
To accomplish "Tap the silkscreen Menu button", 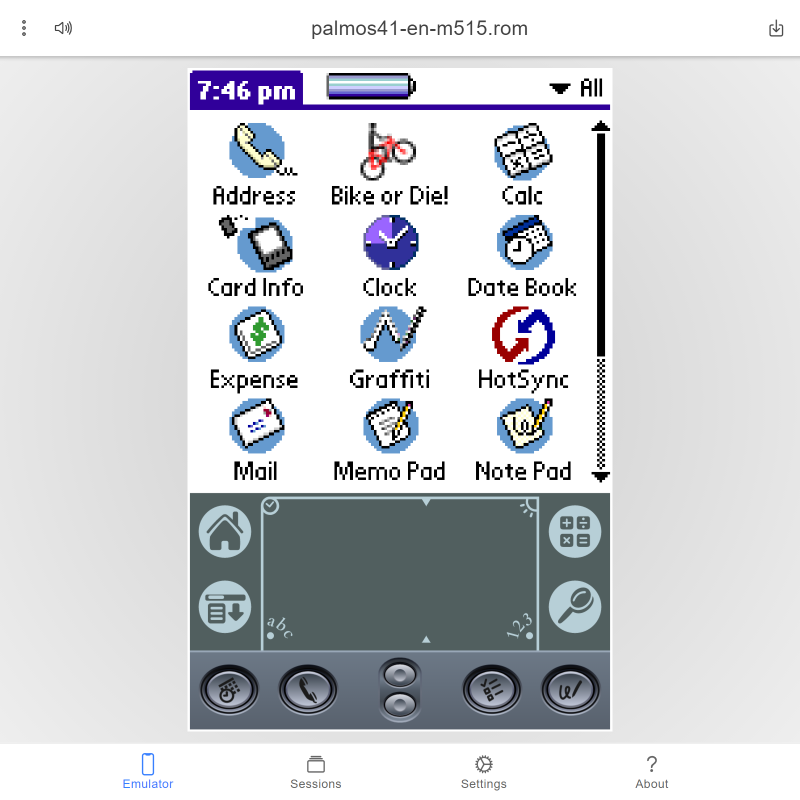I will [225, 607].
